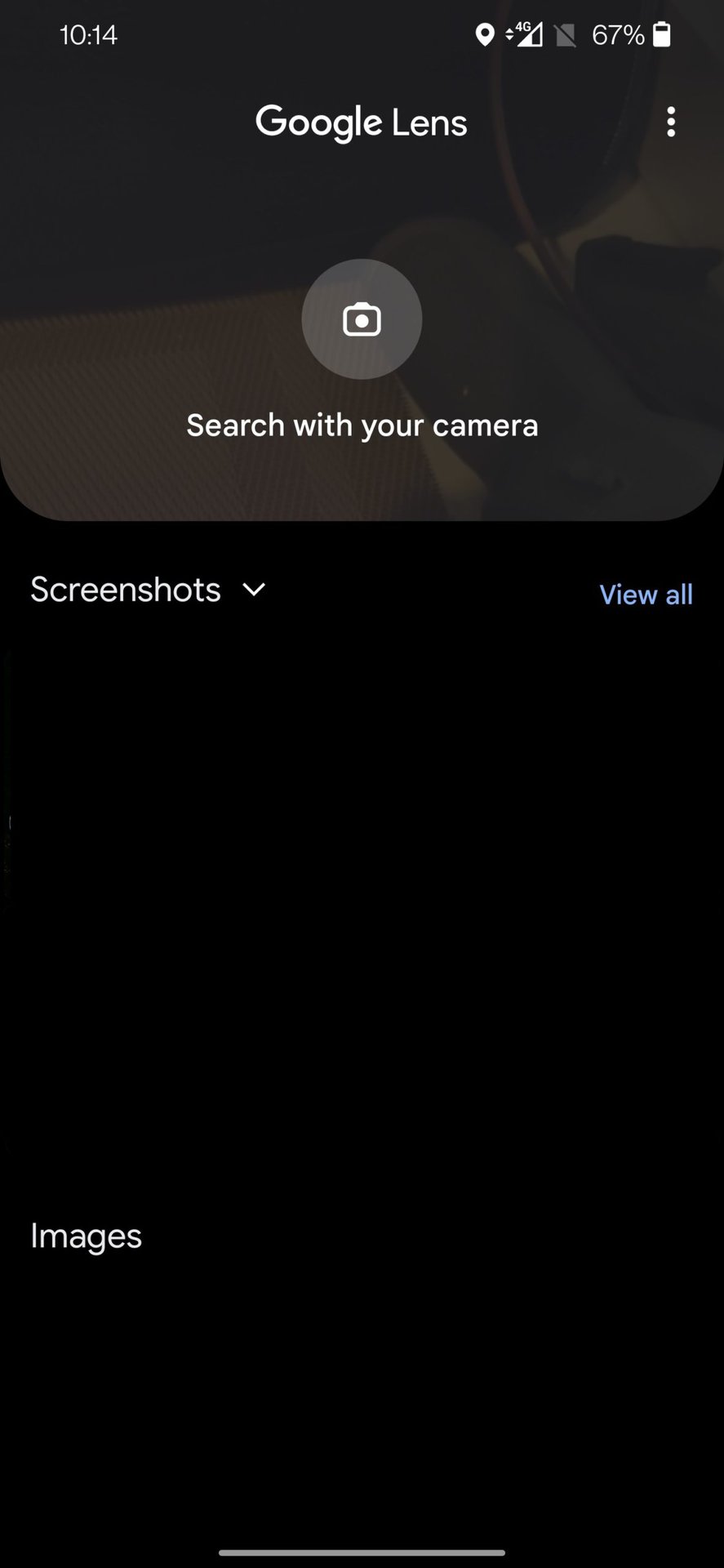Open the overflow menu
This screenshot has height=1568, width=724.
point(670,122)
